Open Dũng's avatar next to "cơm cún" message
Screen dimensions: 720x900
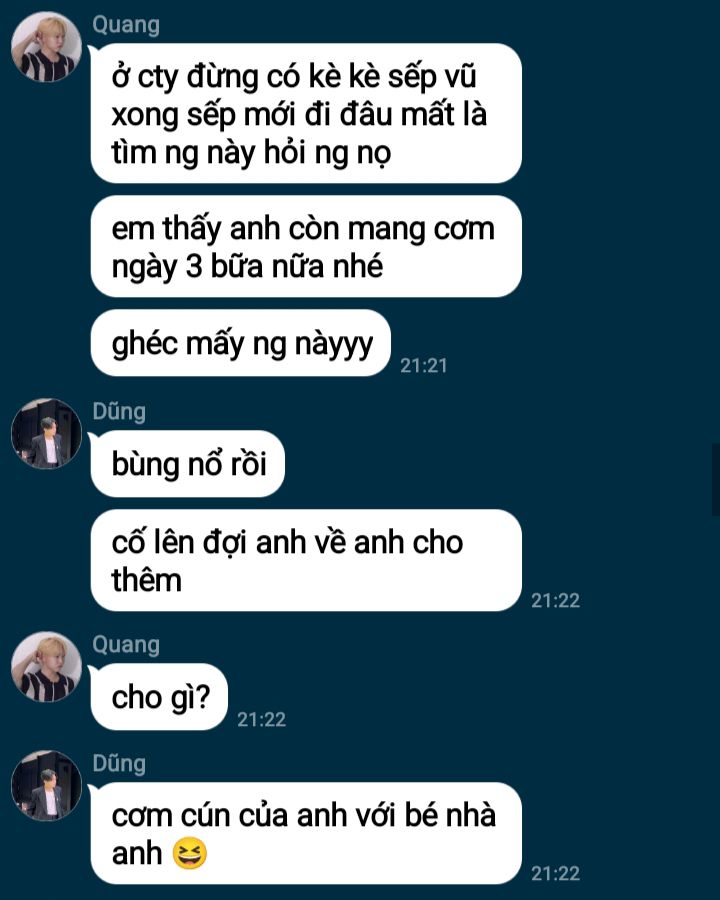point(46,786)
